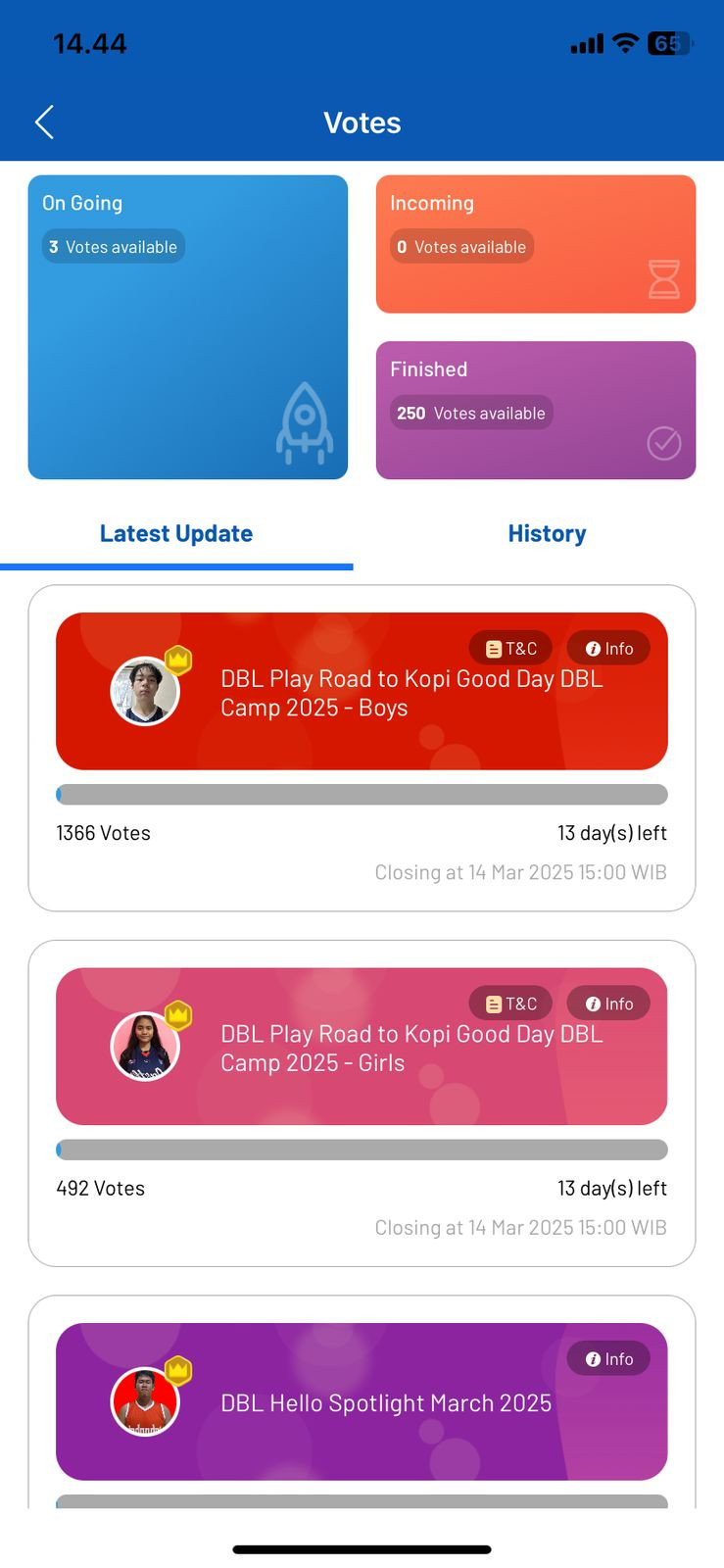Open T&C for DBL Camp 2025 Girls
This screenshot has width=724, height=1568.
pos(510,1004)
